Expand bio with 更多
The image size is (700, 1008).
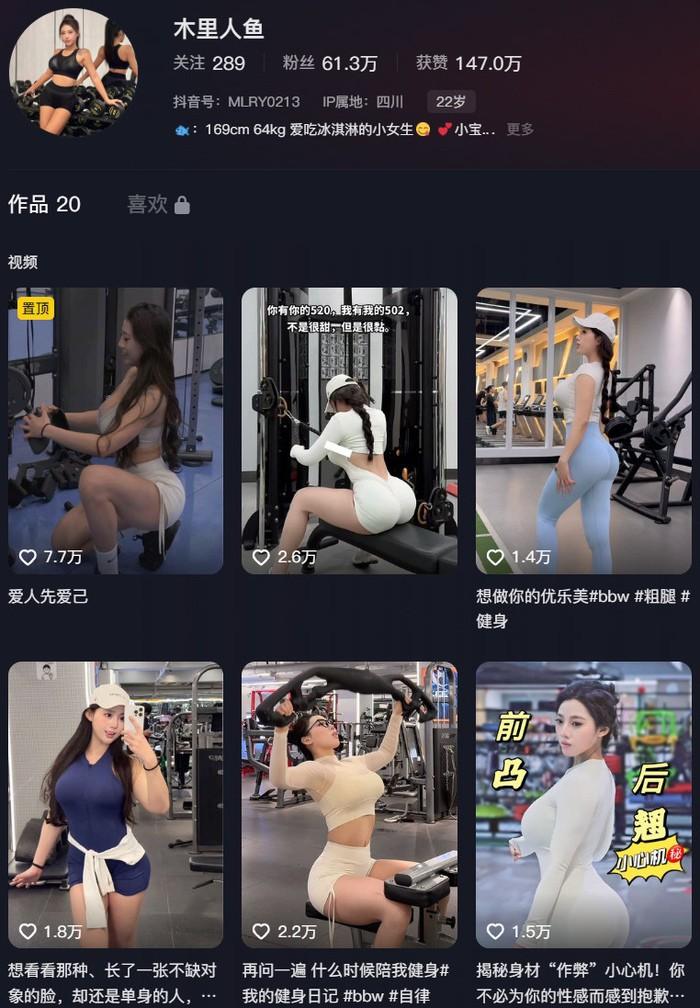pos(520,129)
